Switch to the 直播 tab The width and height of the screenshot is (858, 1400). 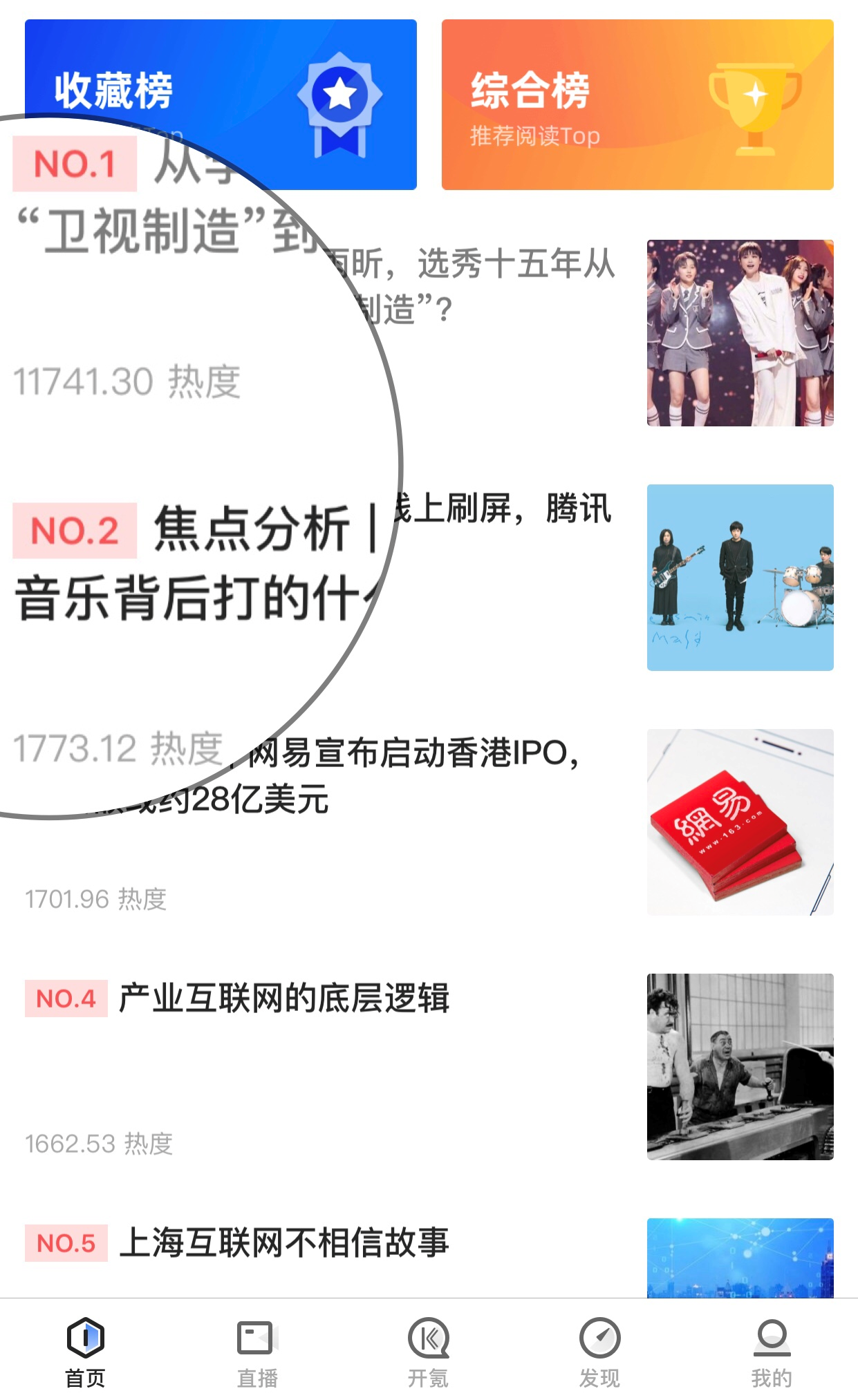point(257,1352)
